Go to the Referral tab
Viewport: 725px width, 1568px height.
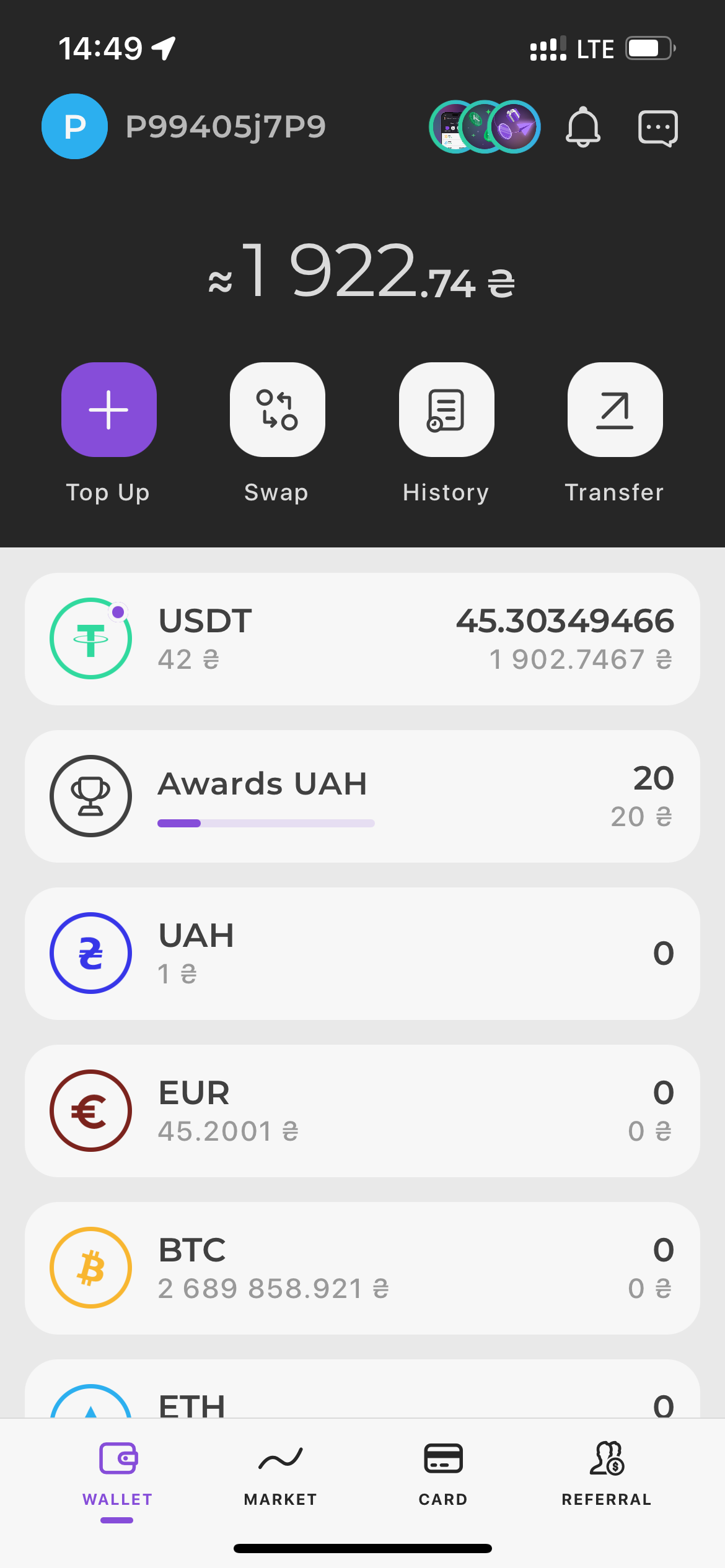pyautogui.click(x=606, y=1475)
